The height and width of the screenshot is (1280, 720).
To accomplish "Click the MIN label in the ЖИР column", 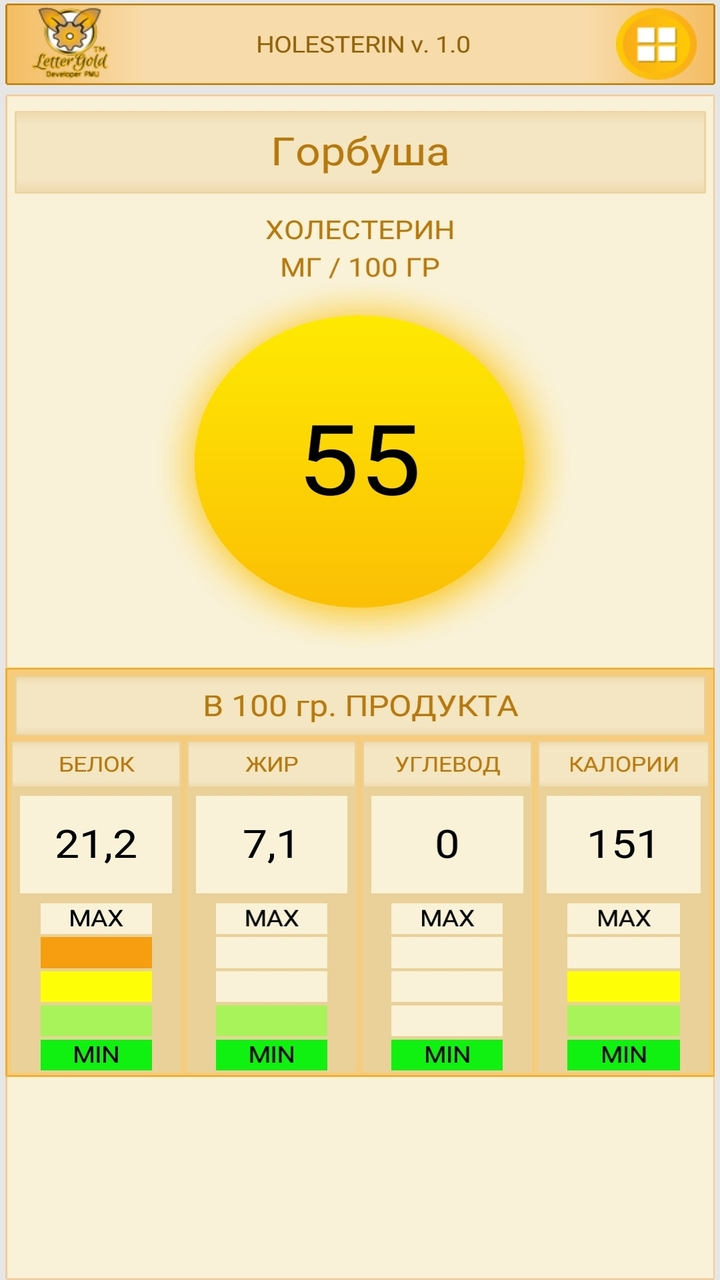I will click(x=270, y=1054).
